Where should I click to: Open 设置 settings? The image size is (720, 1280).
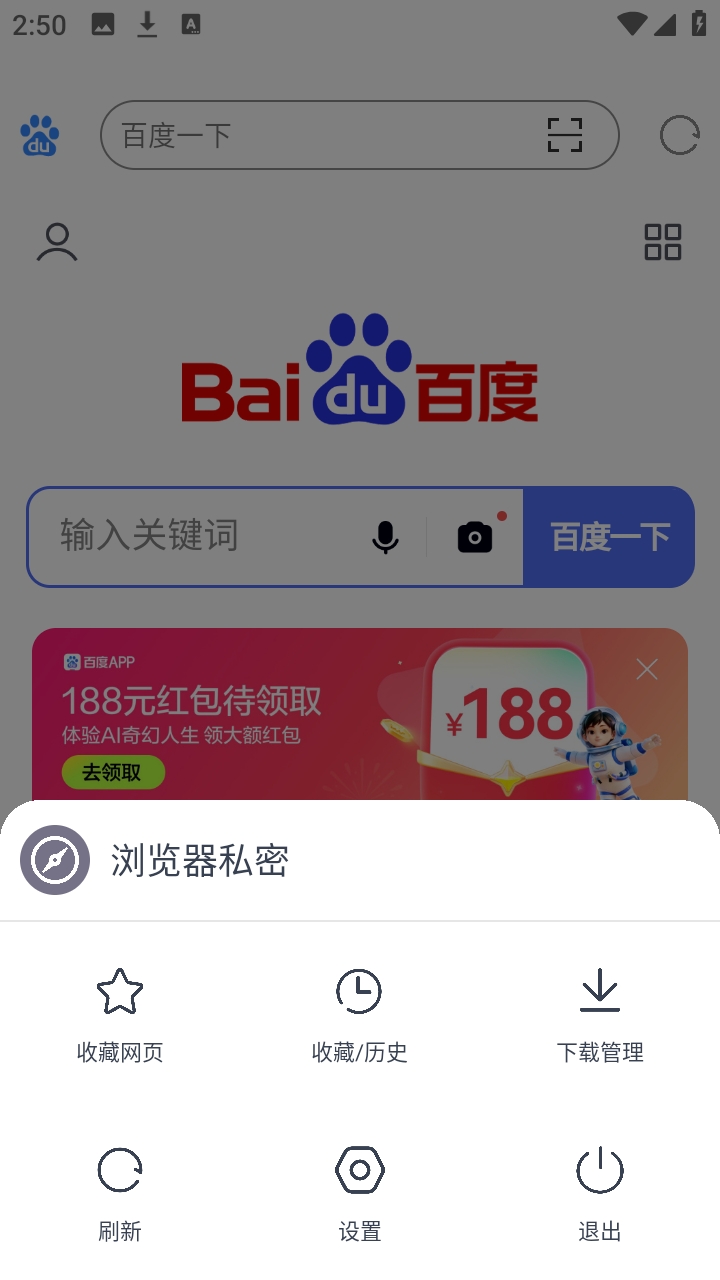(360, 1192)
